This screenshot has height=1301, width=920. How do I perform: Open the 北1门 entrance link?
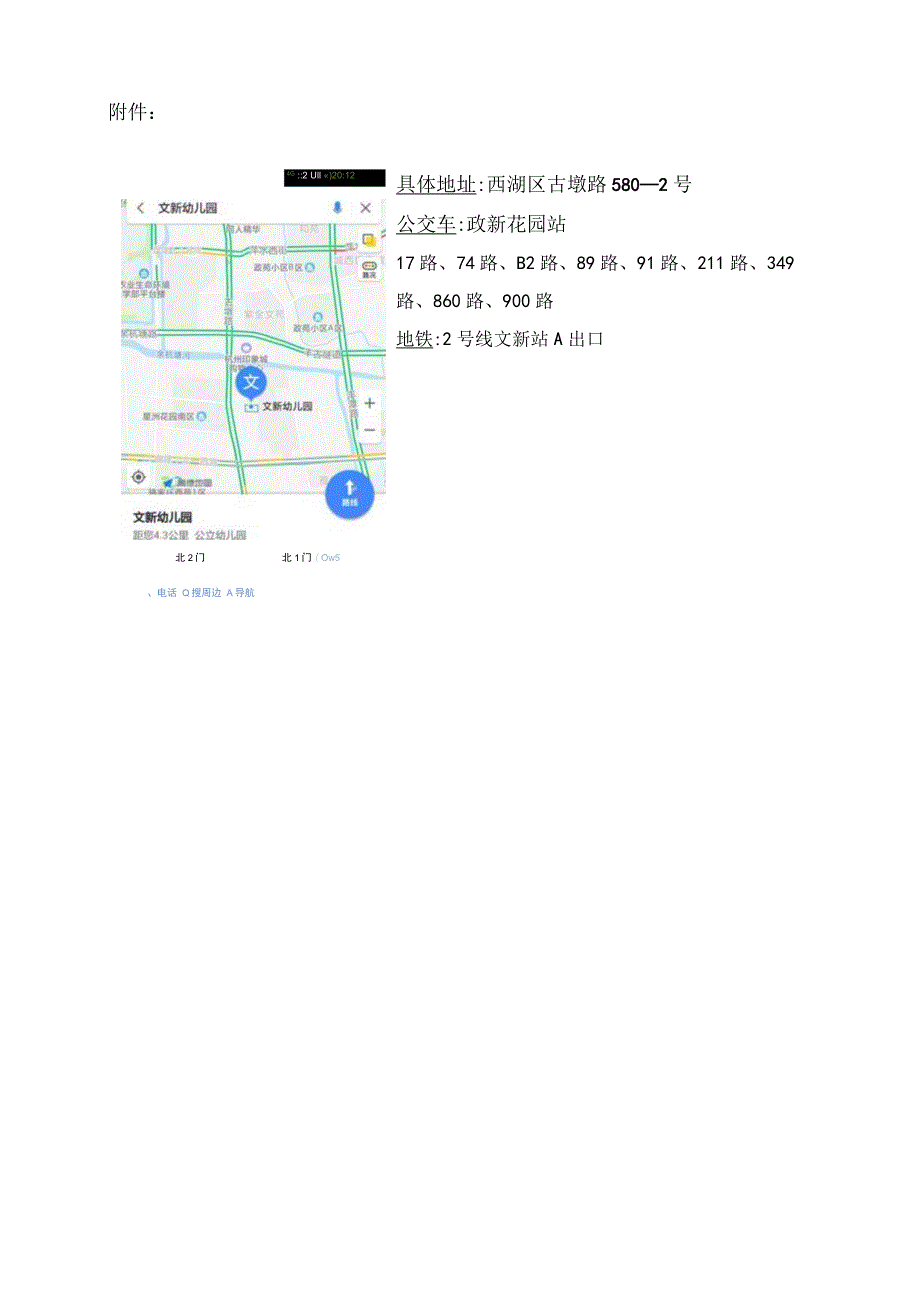295,556
